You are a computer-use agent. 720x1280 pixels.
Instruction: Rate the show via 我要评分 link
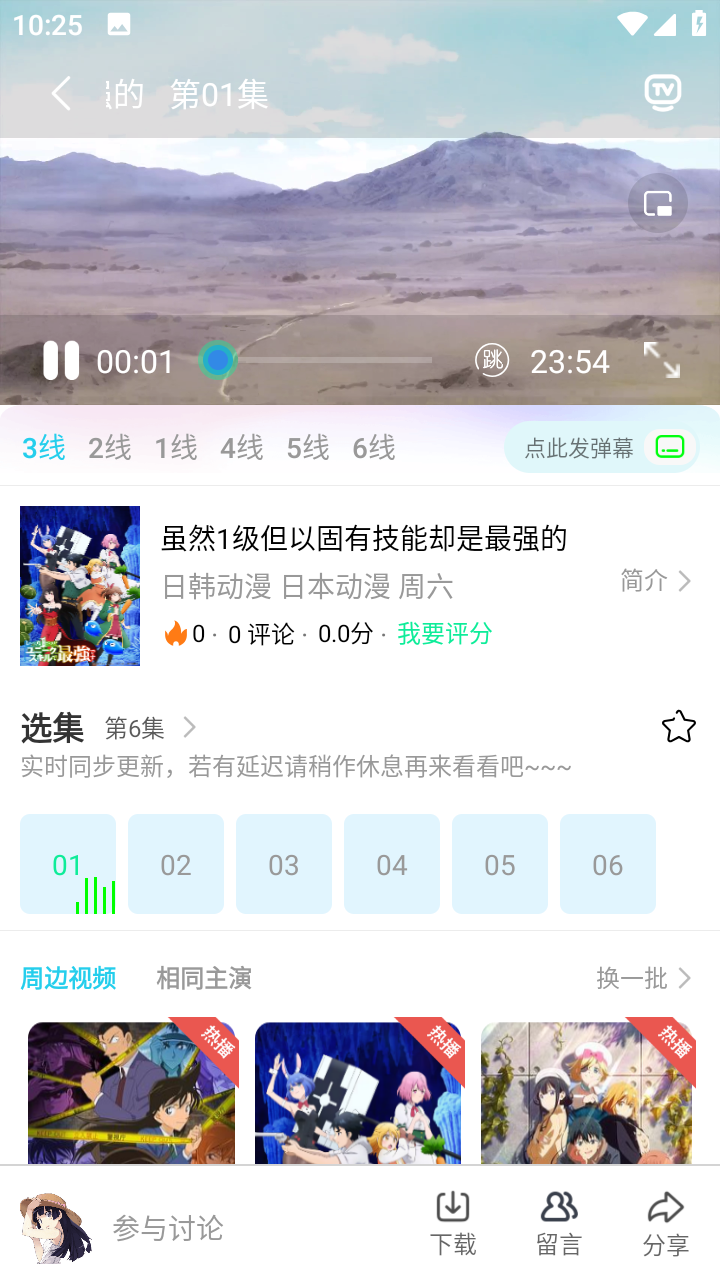444,633
